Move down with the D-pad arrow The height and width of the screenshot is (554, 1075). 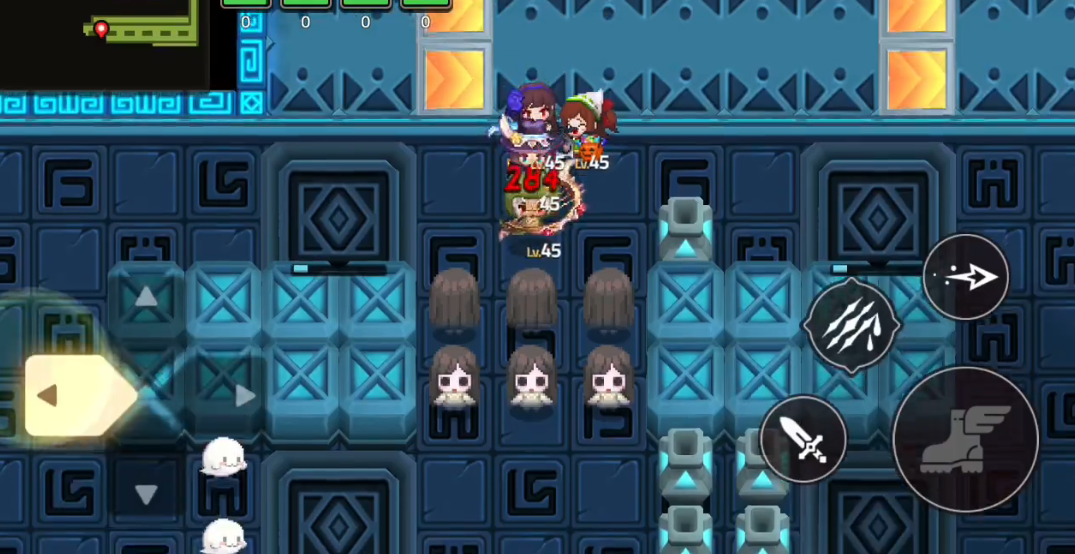click(x=147, y=494)
